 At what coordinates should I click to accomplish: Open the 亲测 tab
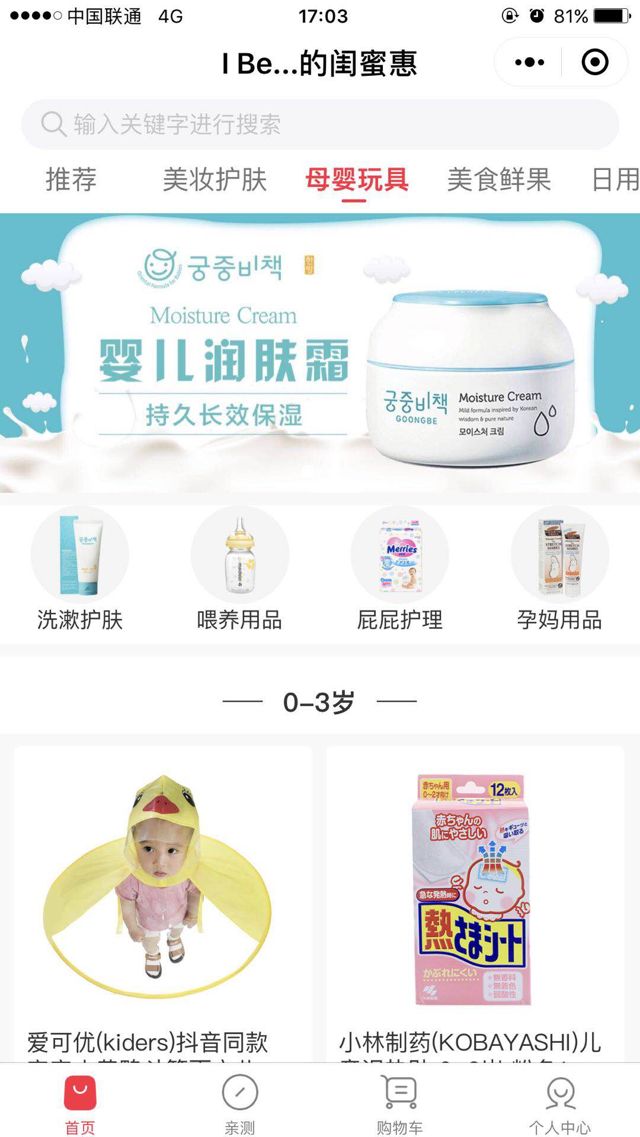point(240,1104)
